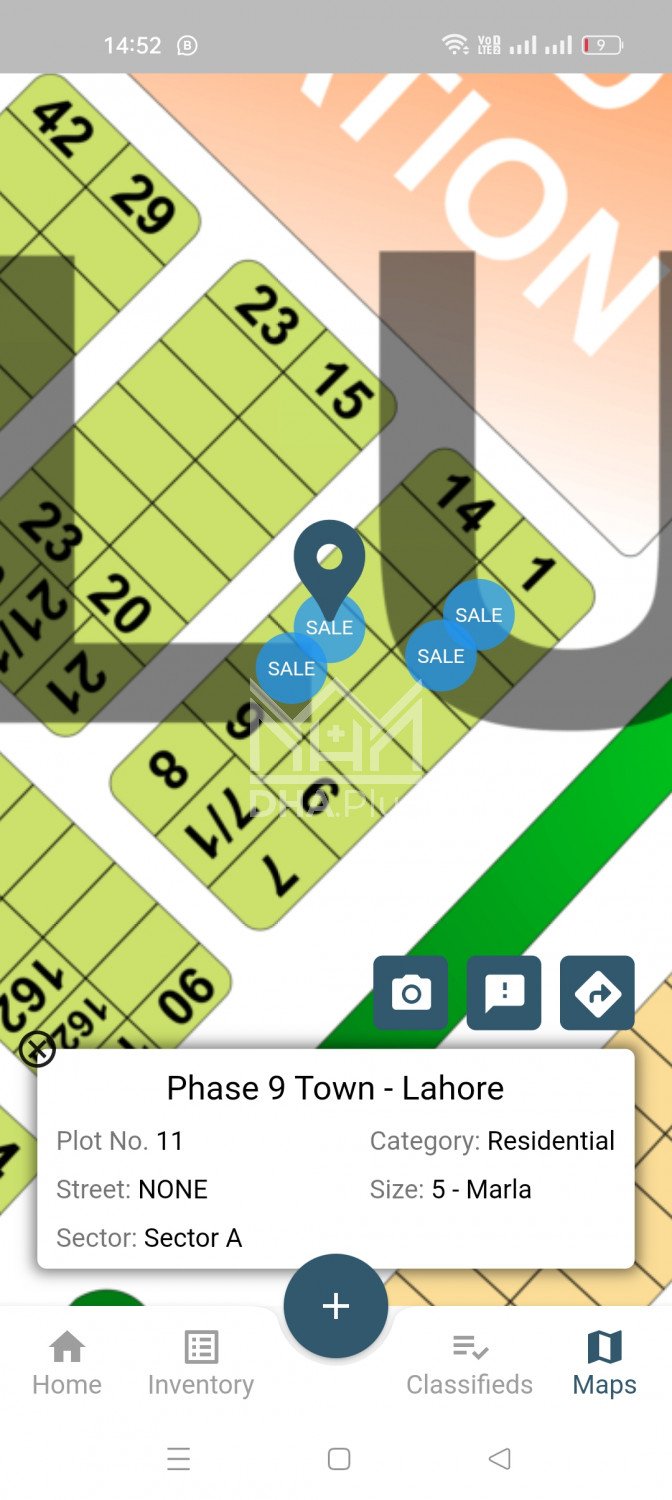Tap the dark location pin marker
This screenshot has height=1500, width=672.
pyautogui.click(x=329, y=561)
